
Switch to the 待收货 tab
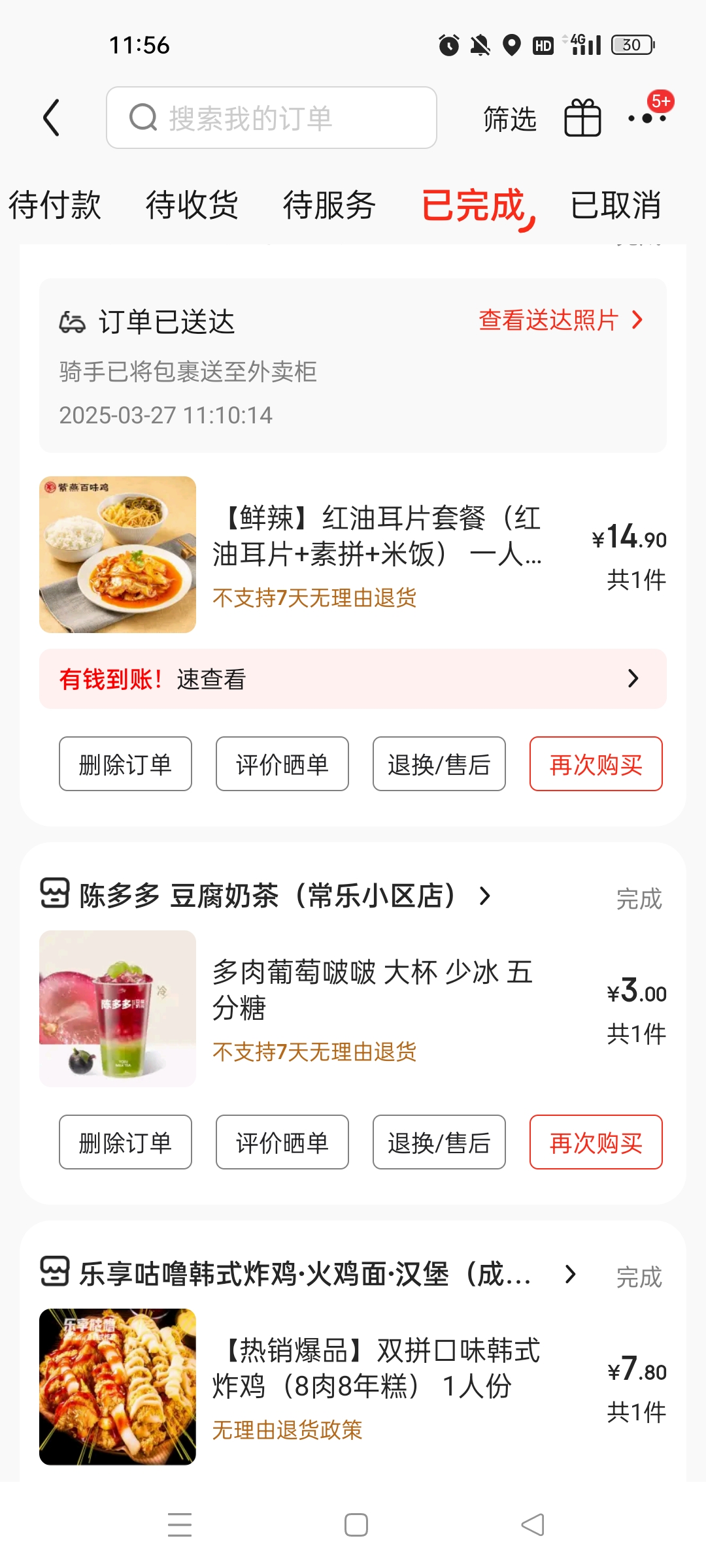pyautogui.click(x=192, y=205)
